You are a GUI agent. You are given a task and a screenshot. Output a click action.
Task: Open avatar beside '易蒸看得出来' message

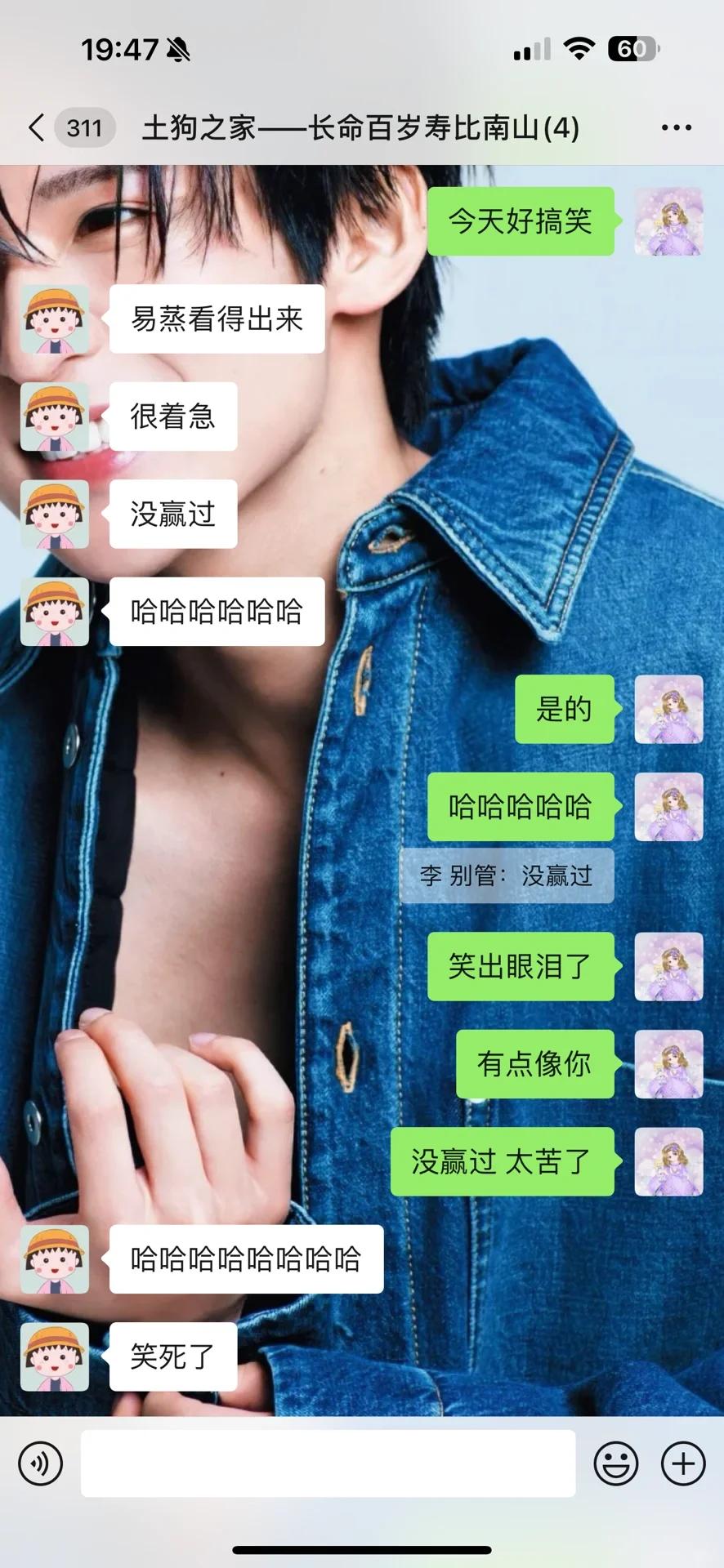[x=55, y=319]
